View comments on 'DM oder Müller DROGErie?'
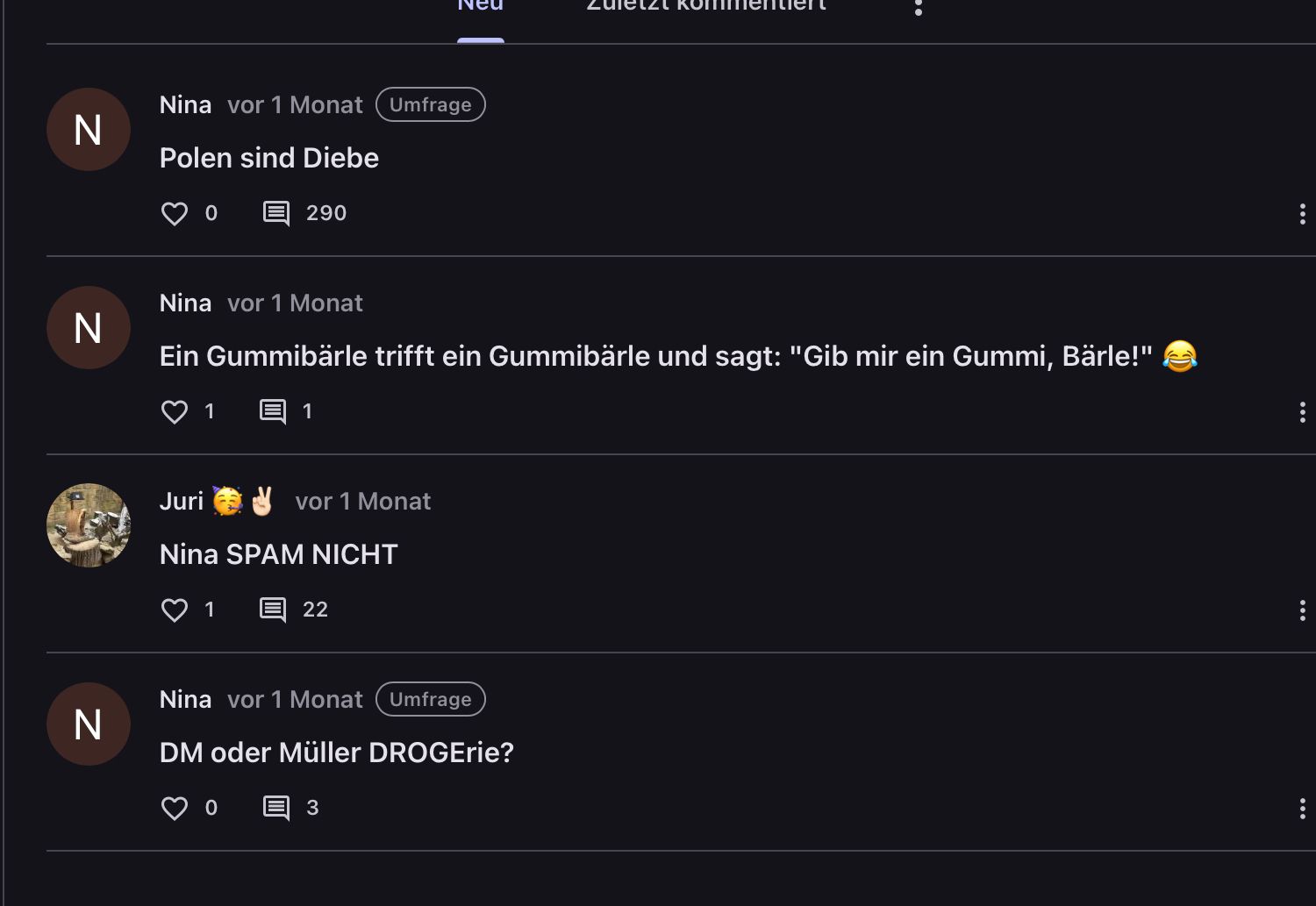1316x906 pixels. pyautogui.click(x=276, y=808)
